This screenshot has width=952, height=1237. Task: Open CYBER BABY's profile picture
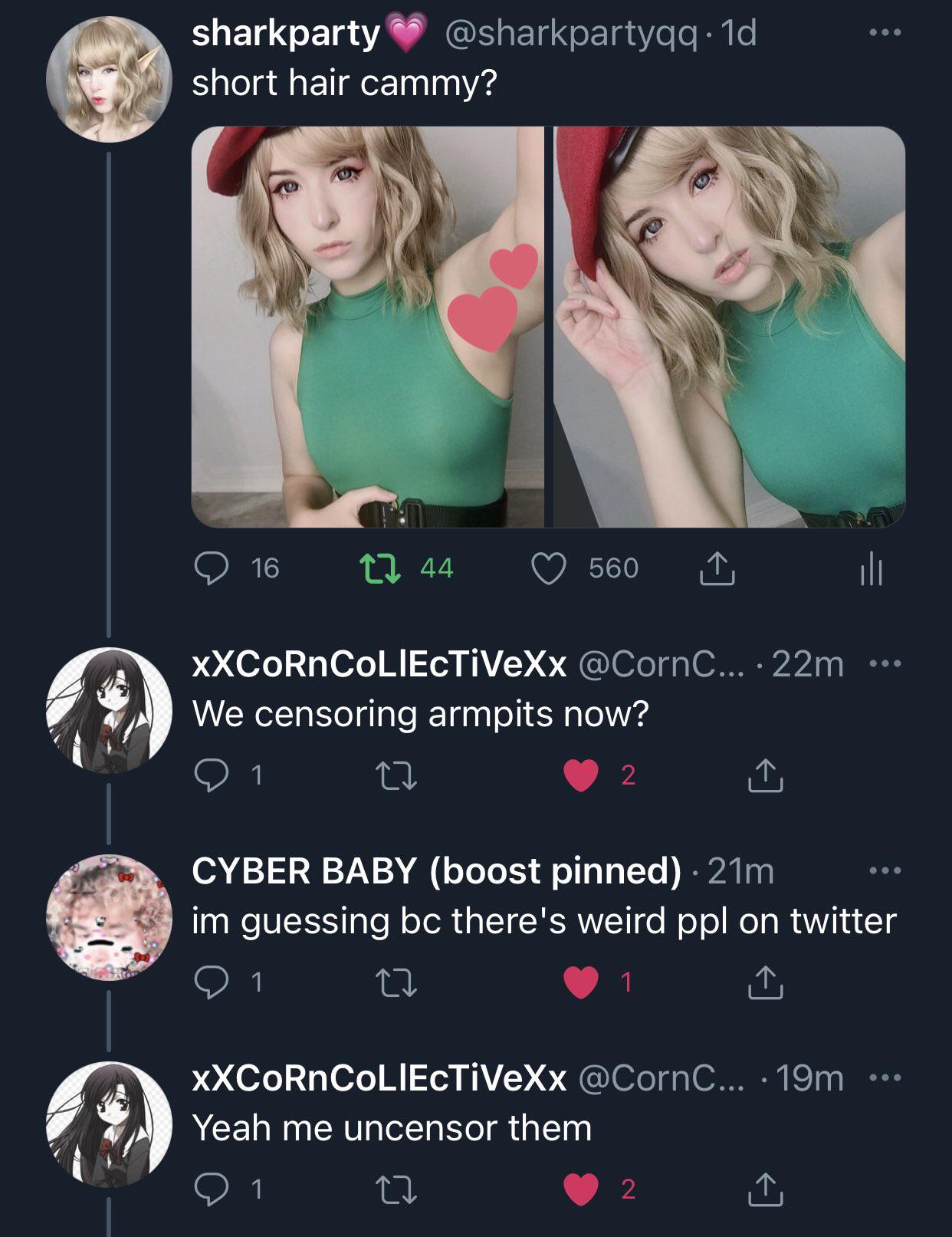(109, 917)
